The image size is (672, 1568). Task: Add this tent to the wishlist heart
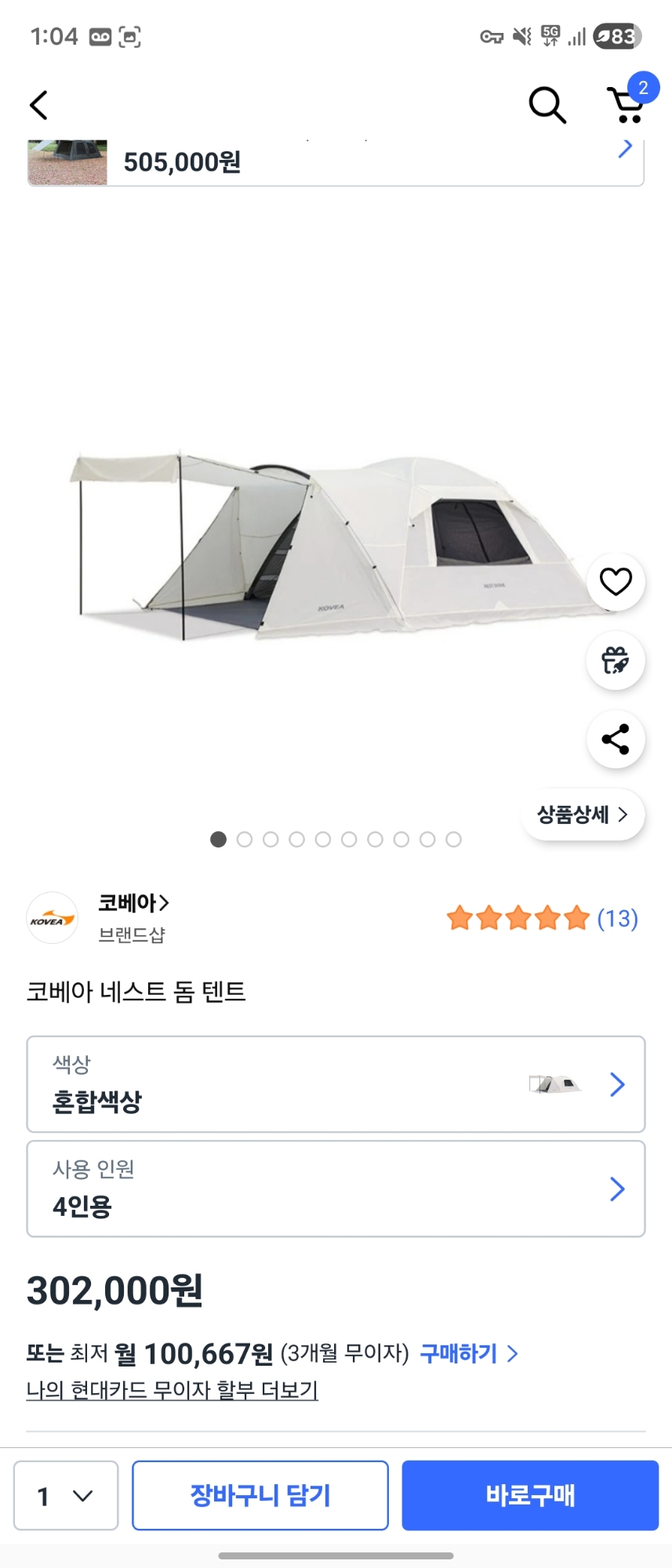(x=616, y=582)
